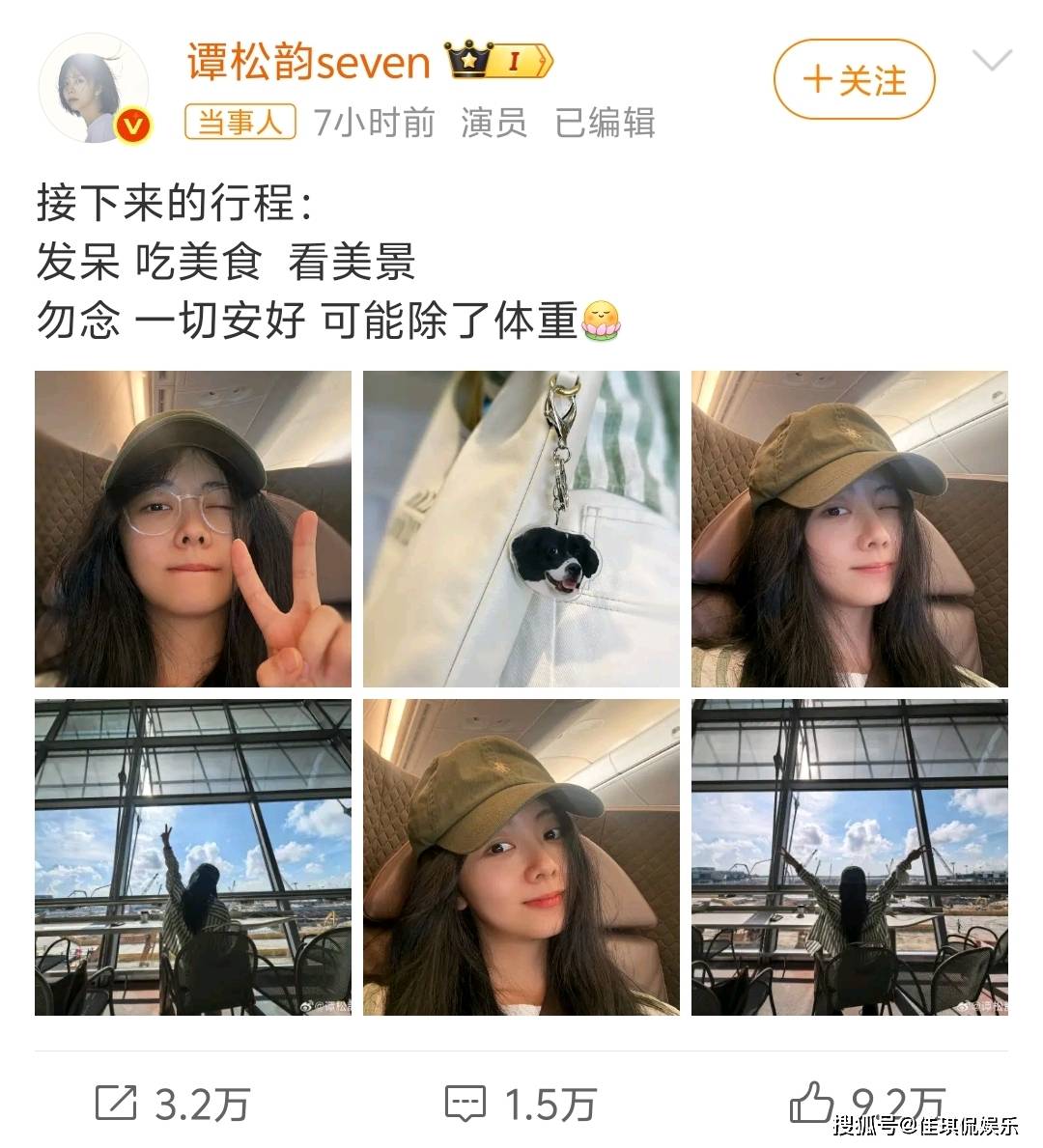Viewport: 1043px width, 1148px height.
Task: Like this post with the thumbs-up icon
Action: click(810, 1102)
